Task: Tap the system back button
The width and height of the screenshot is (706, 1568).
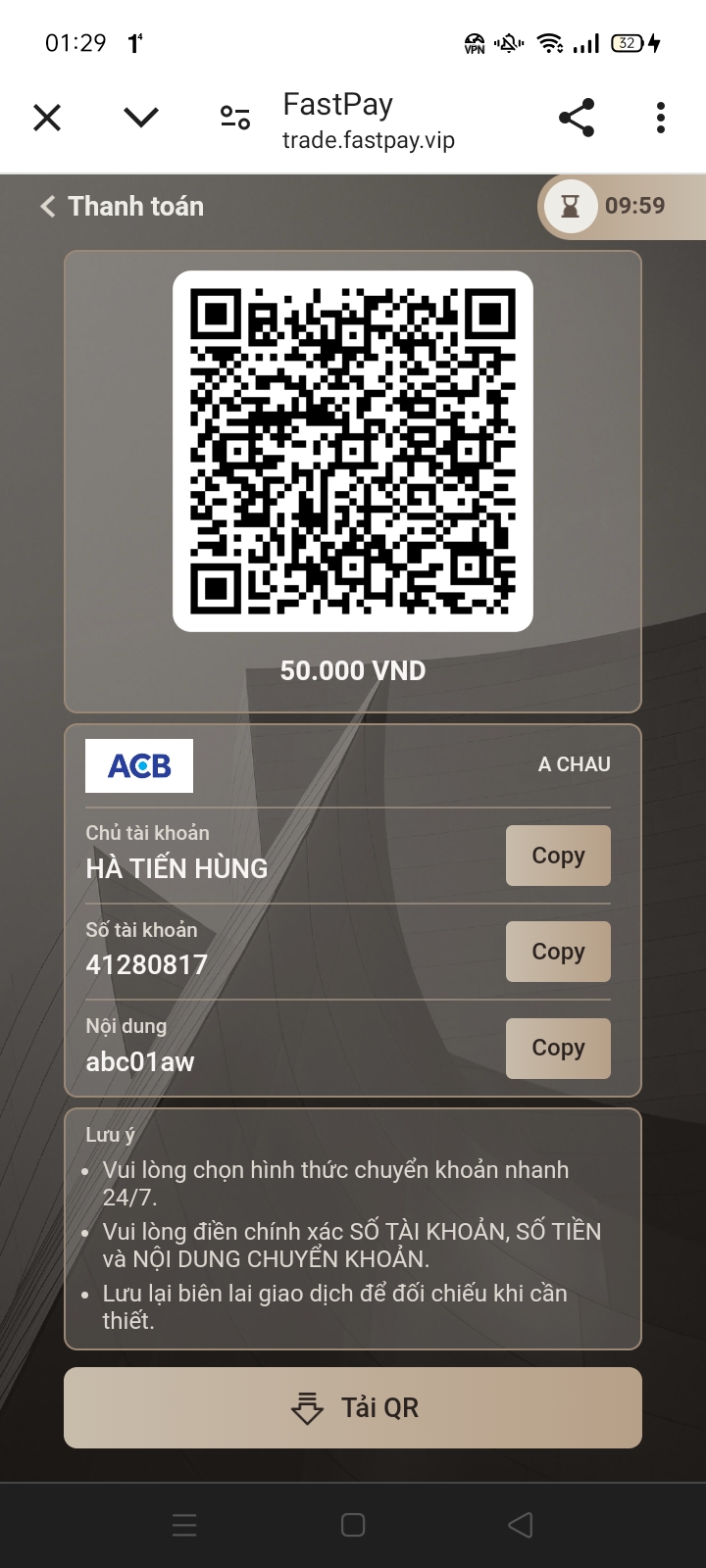Action: (521, 1525)
